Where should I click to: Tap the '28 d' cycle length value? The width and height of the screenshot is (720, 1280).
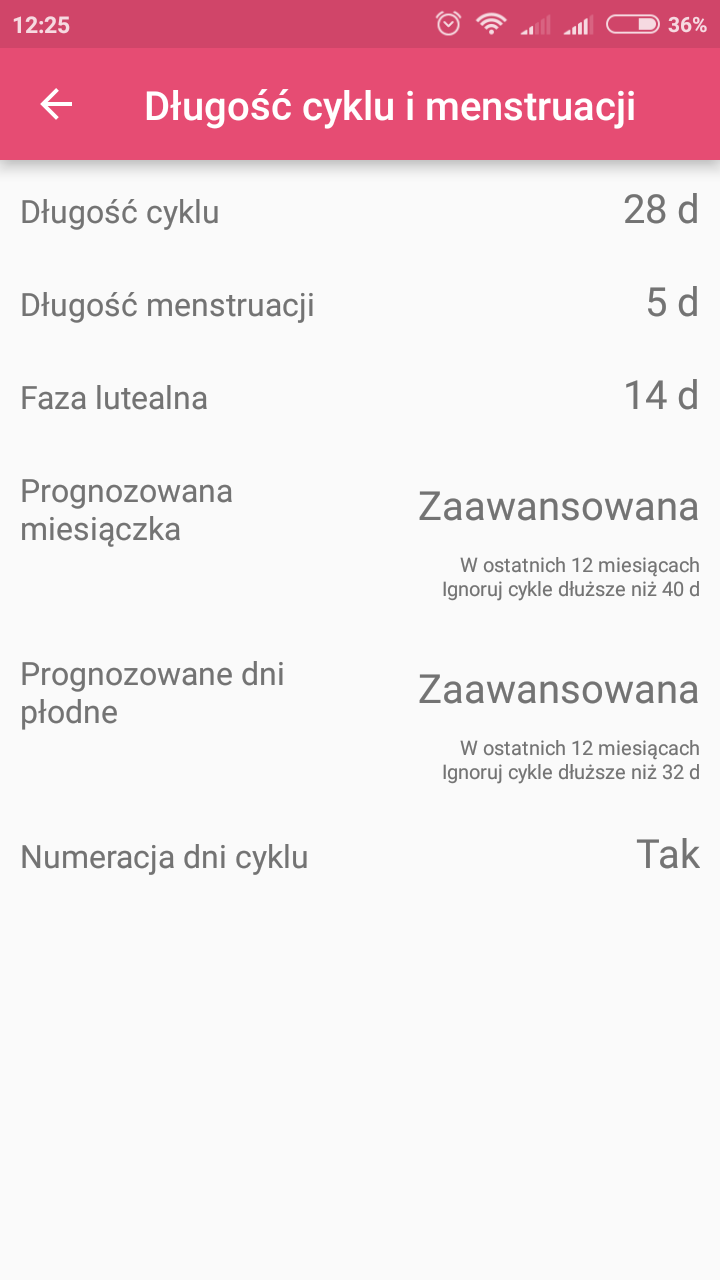tap(660, 210)
